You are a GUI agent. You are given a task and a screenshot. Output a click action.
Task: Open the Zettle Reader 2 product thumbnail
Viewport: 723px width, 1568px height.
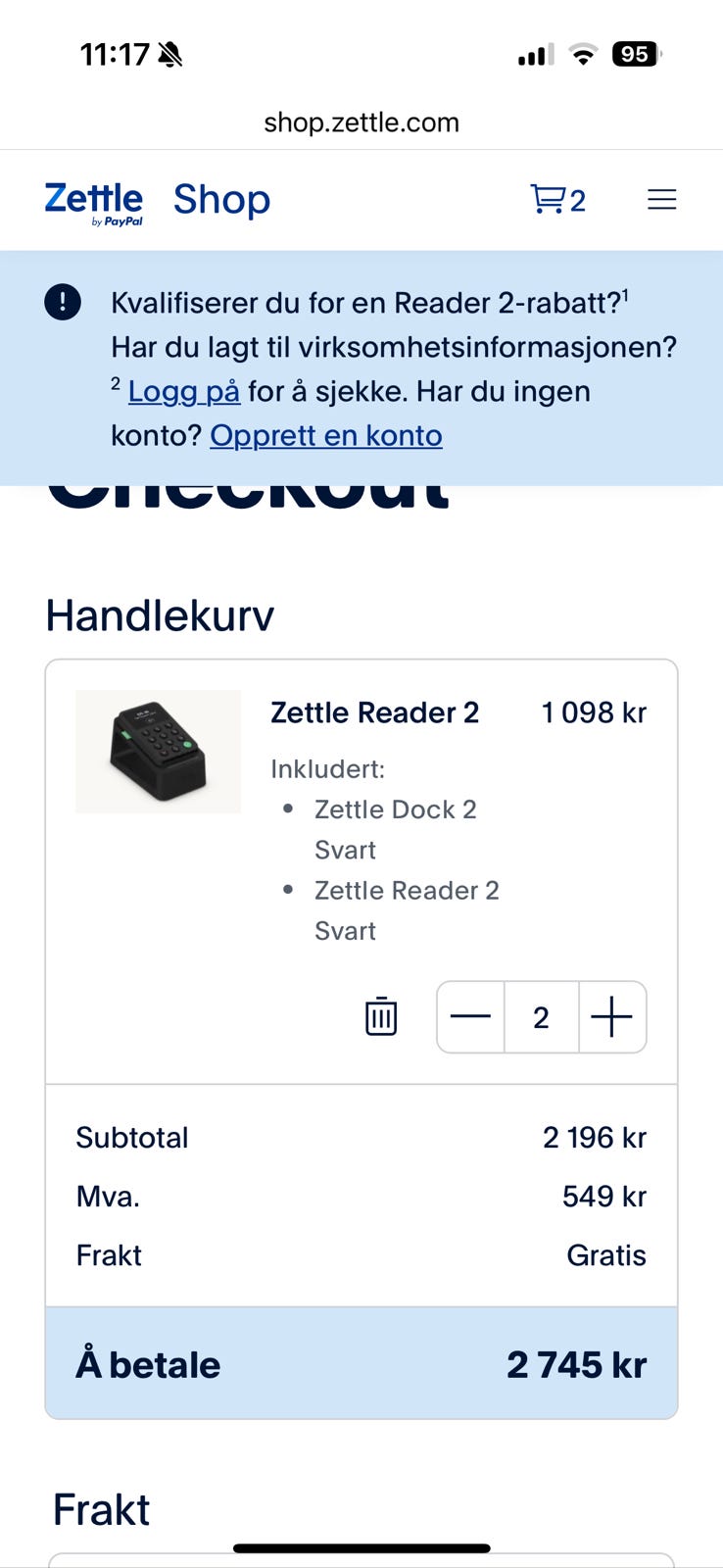tap(158, 751)
